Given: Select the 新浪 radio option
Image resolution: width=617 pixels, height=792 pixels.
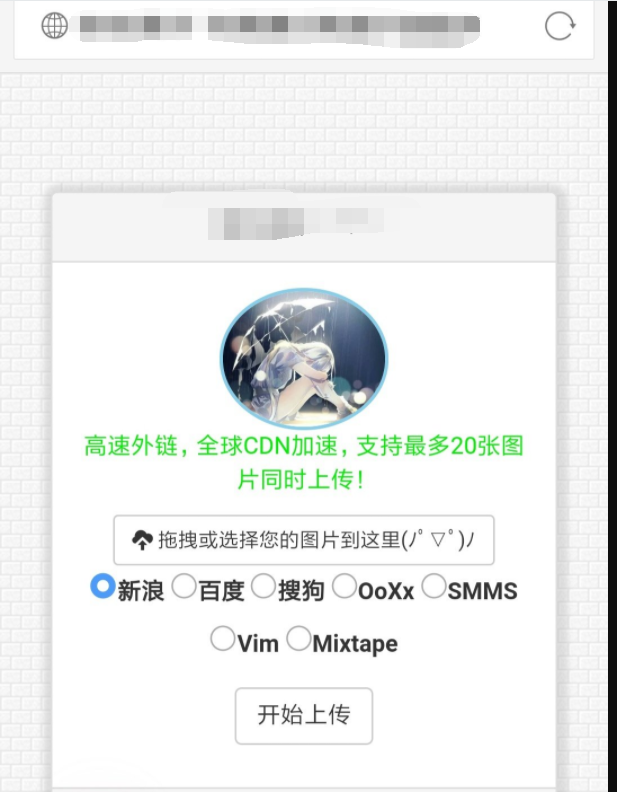Looking at the screenshot, I should tap(102, 587).
